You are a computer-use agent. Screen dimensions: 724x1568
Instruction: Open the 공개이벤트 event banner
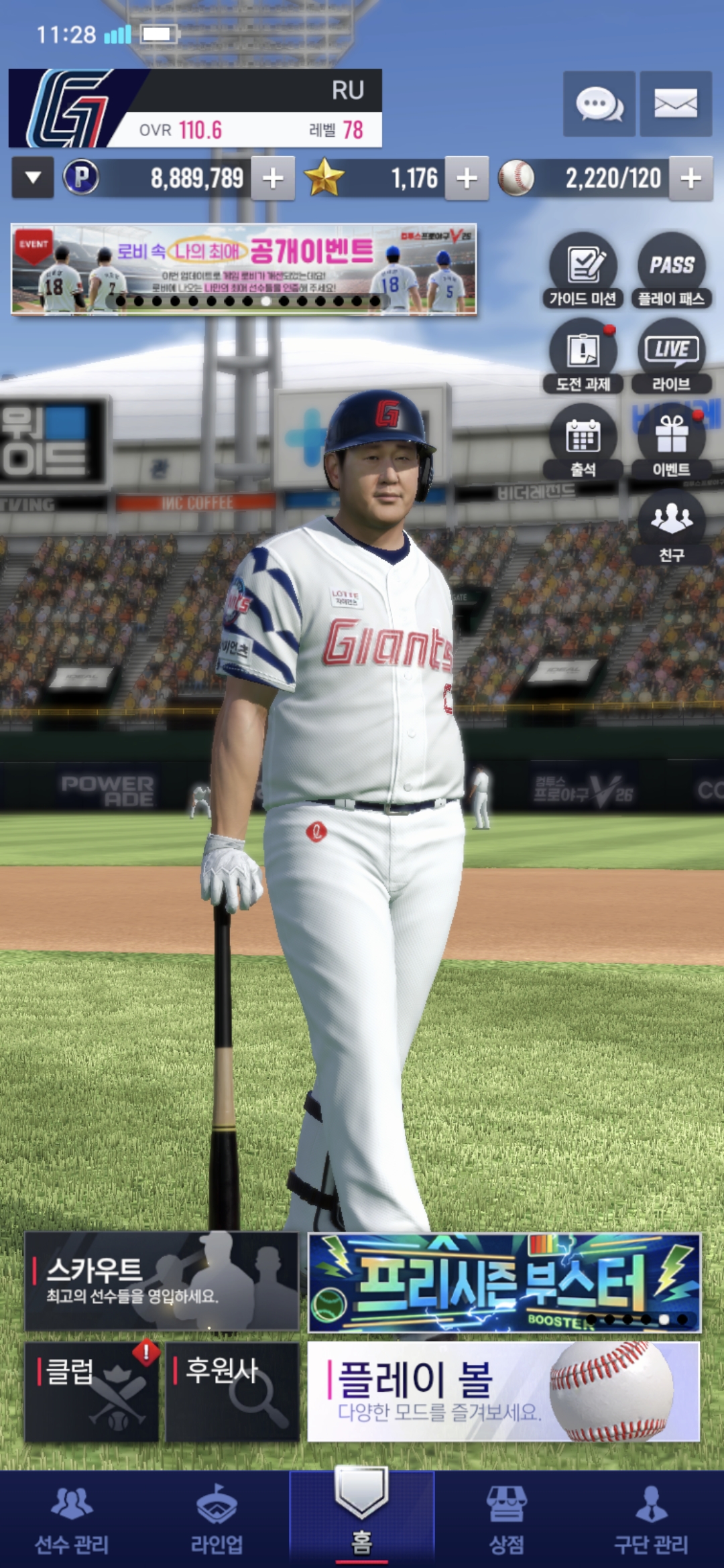243,269
